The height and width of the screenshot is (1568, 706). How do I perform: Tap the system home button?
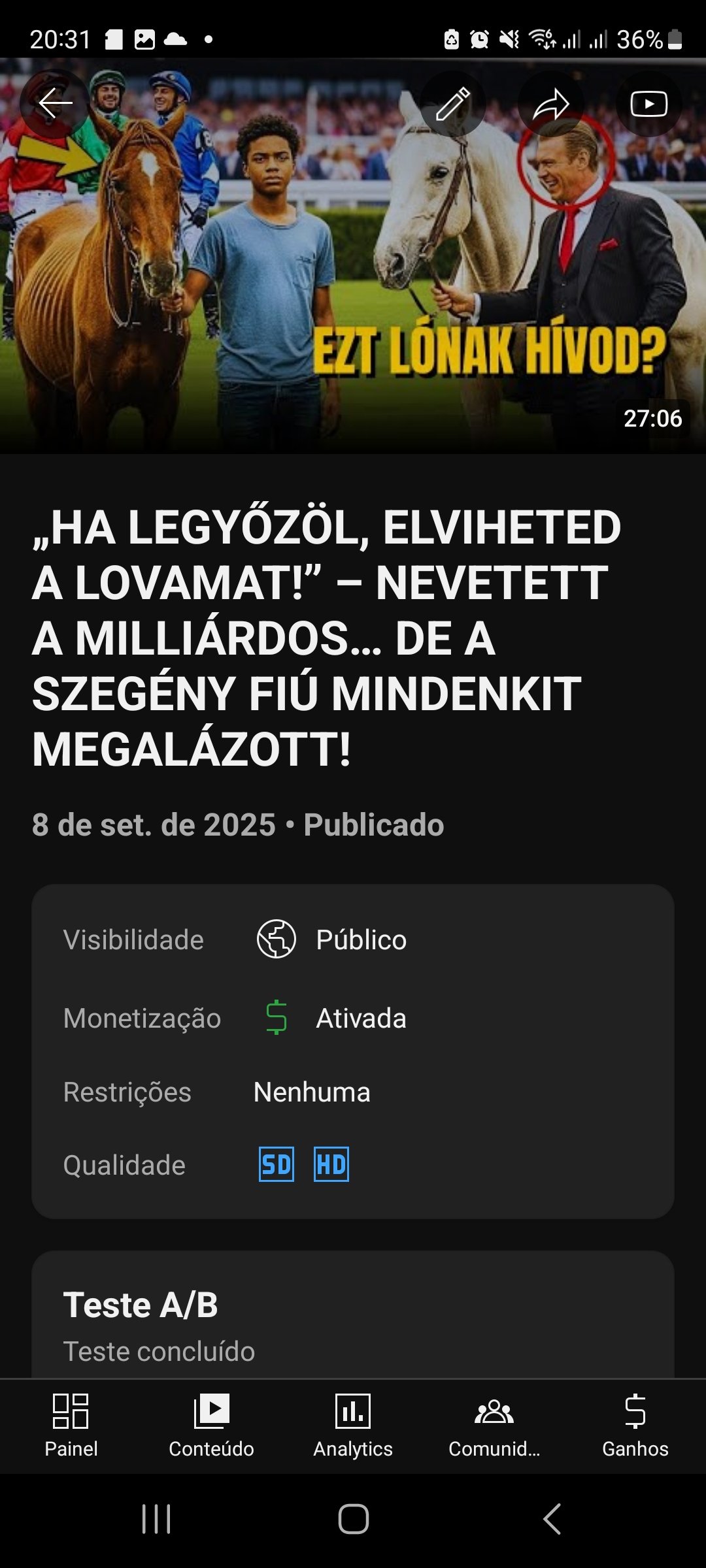click(x=353, y=1519)
